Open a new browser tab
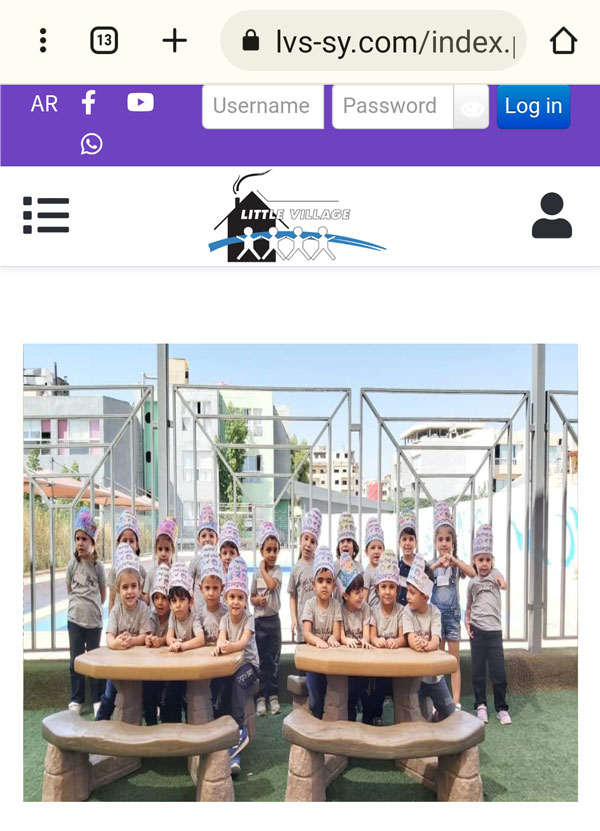This screenshot has height=831, width=600. (174, 40)
